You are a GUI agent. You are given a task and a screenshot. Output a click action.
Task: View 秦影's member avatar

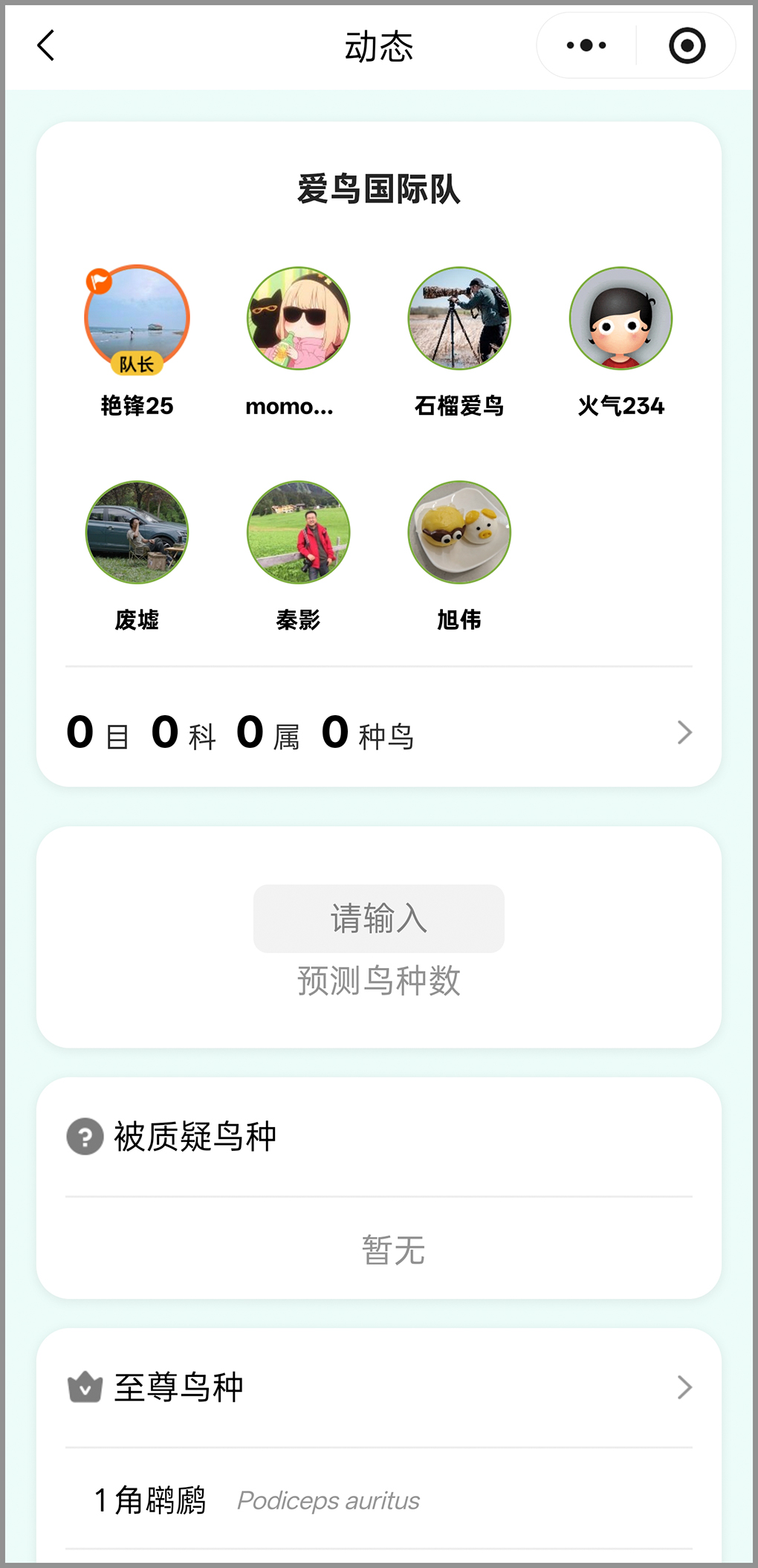click(x=299, y=532)
